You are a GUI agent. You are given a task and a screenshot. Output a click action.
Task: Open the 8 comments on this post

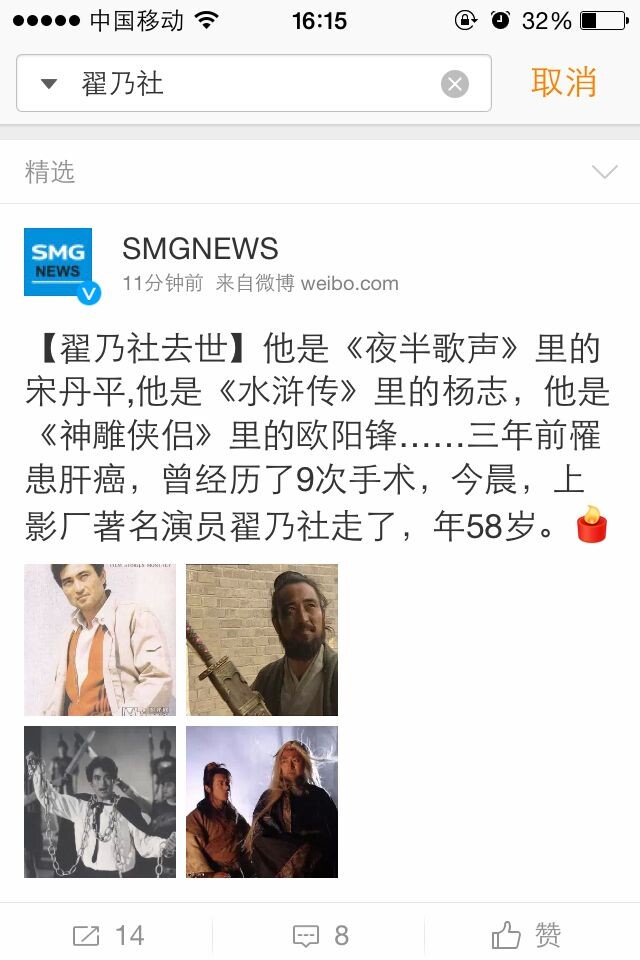[320, 936]
